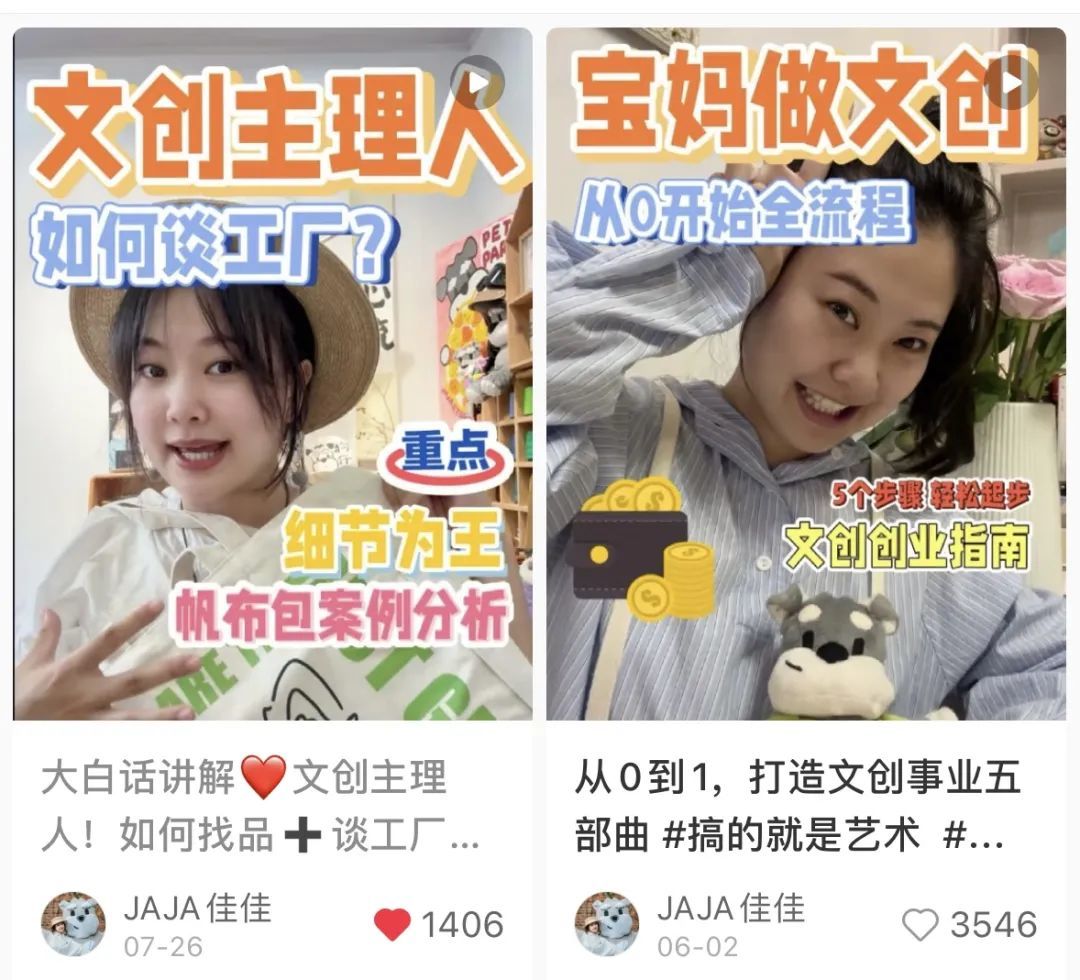Open JAJA佳佳 profile under the 07-26 post
This screenshot has width=1080, height=980.
coord(73,924)
